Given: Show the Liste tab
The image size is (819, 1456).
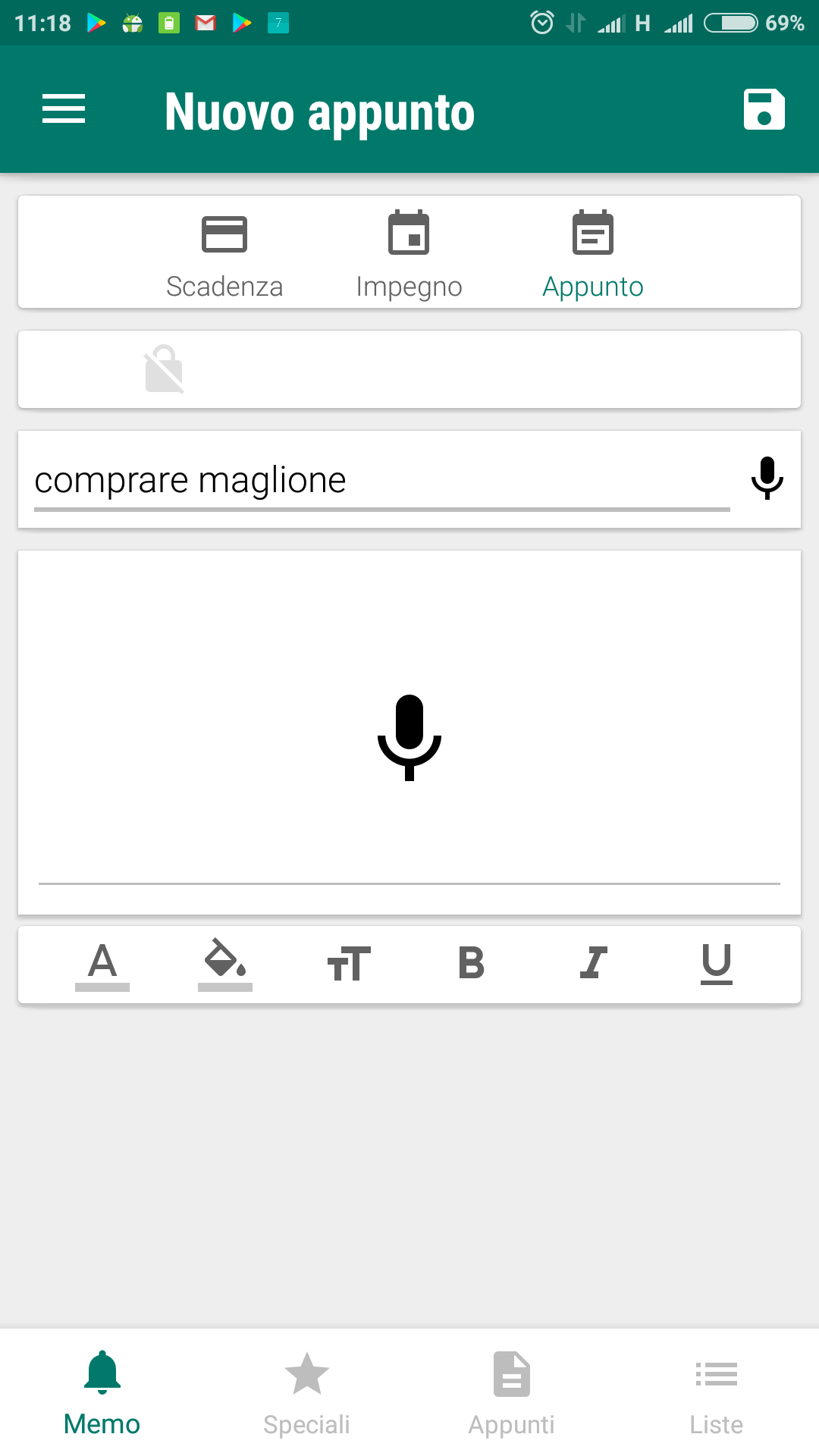Looking at the screenshot, I should (x=717, y=1392).
